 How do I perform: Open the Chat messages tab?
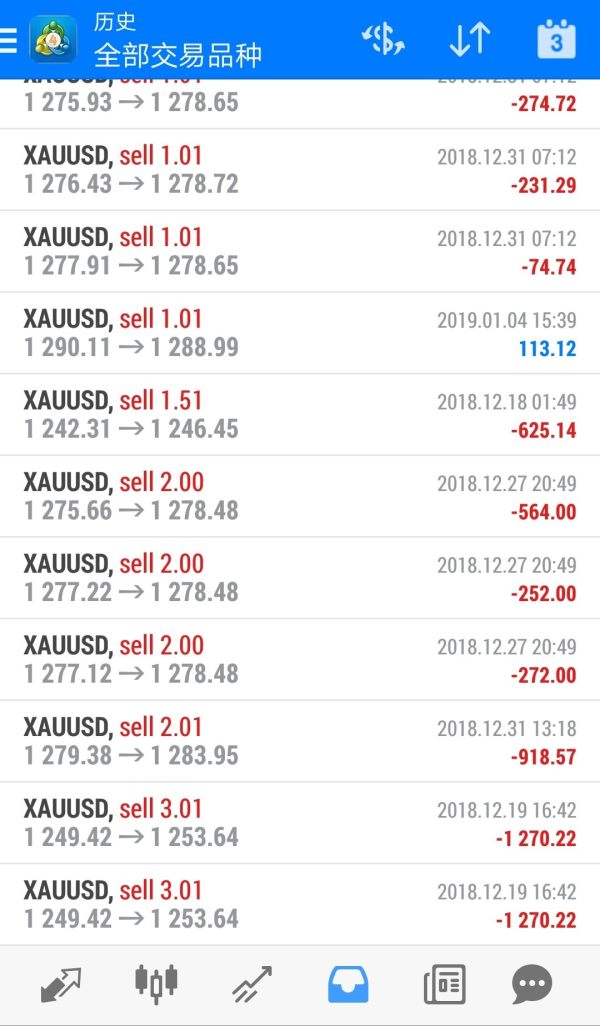pyautogui.click(x=532, y=985)
